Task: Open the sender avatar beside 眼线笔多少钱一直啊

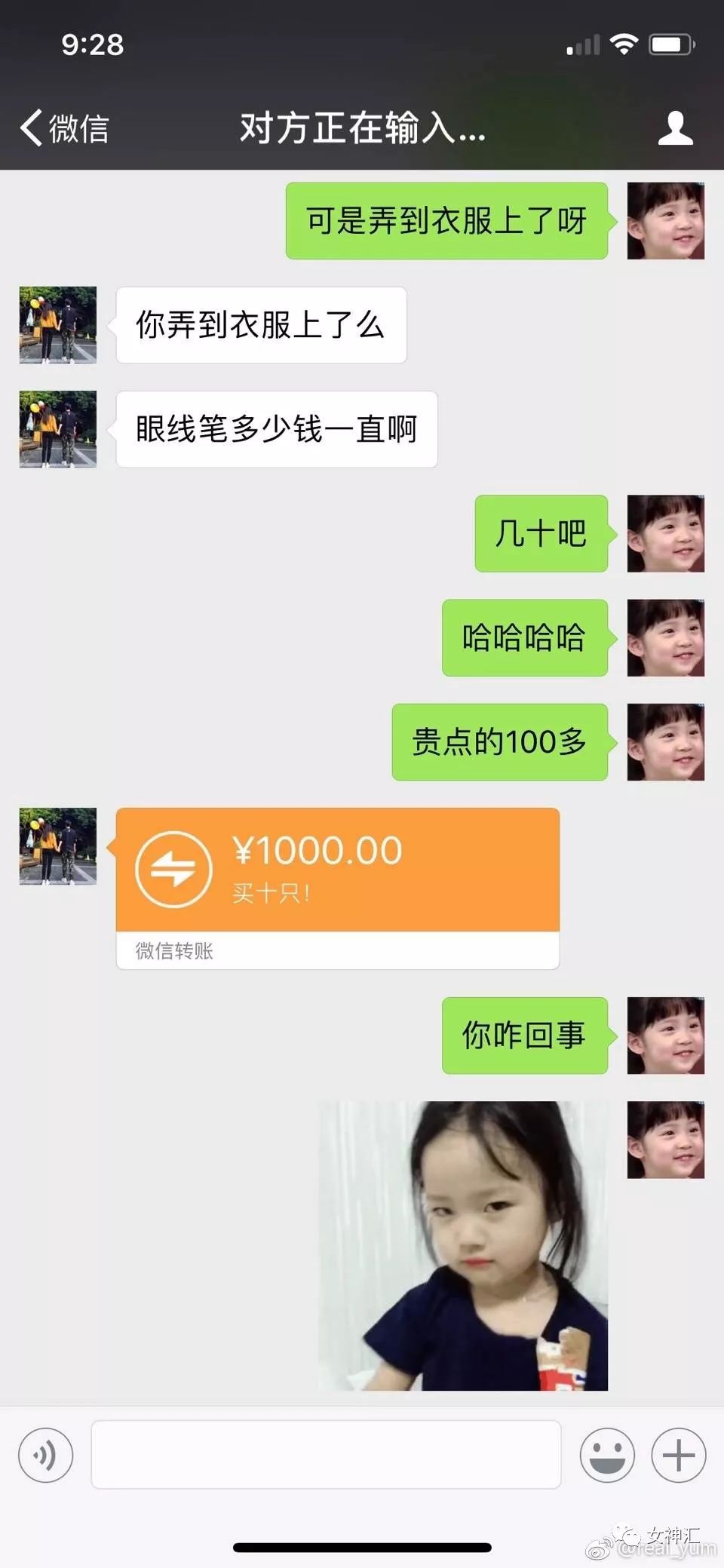Action: (x=58, y=429)
